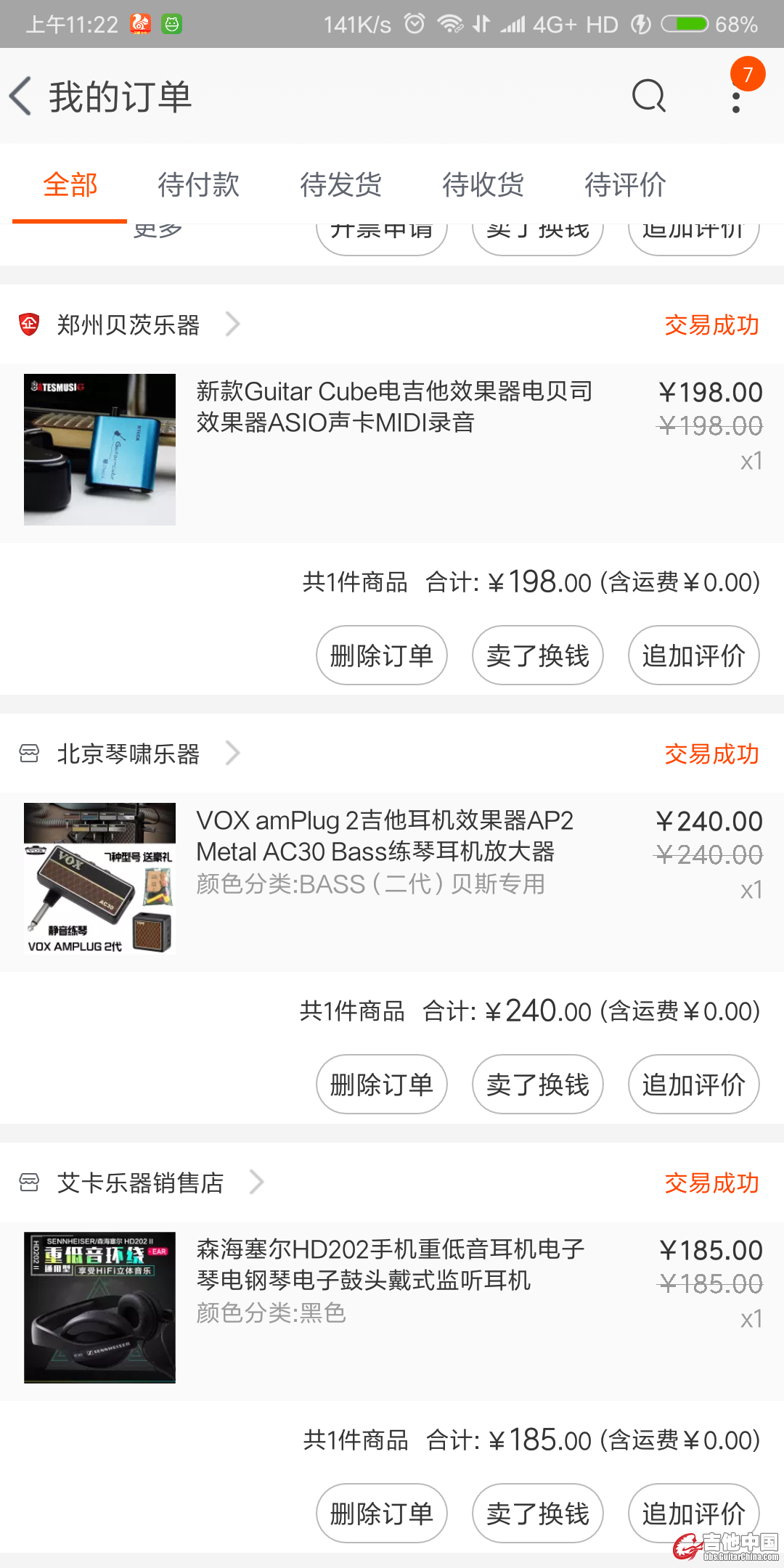
Task: Delete the VOX amPlug 2 order
Action: pyautogui.click(x=381, y=1085)
